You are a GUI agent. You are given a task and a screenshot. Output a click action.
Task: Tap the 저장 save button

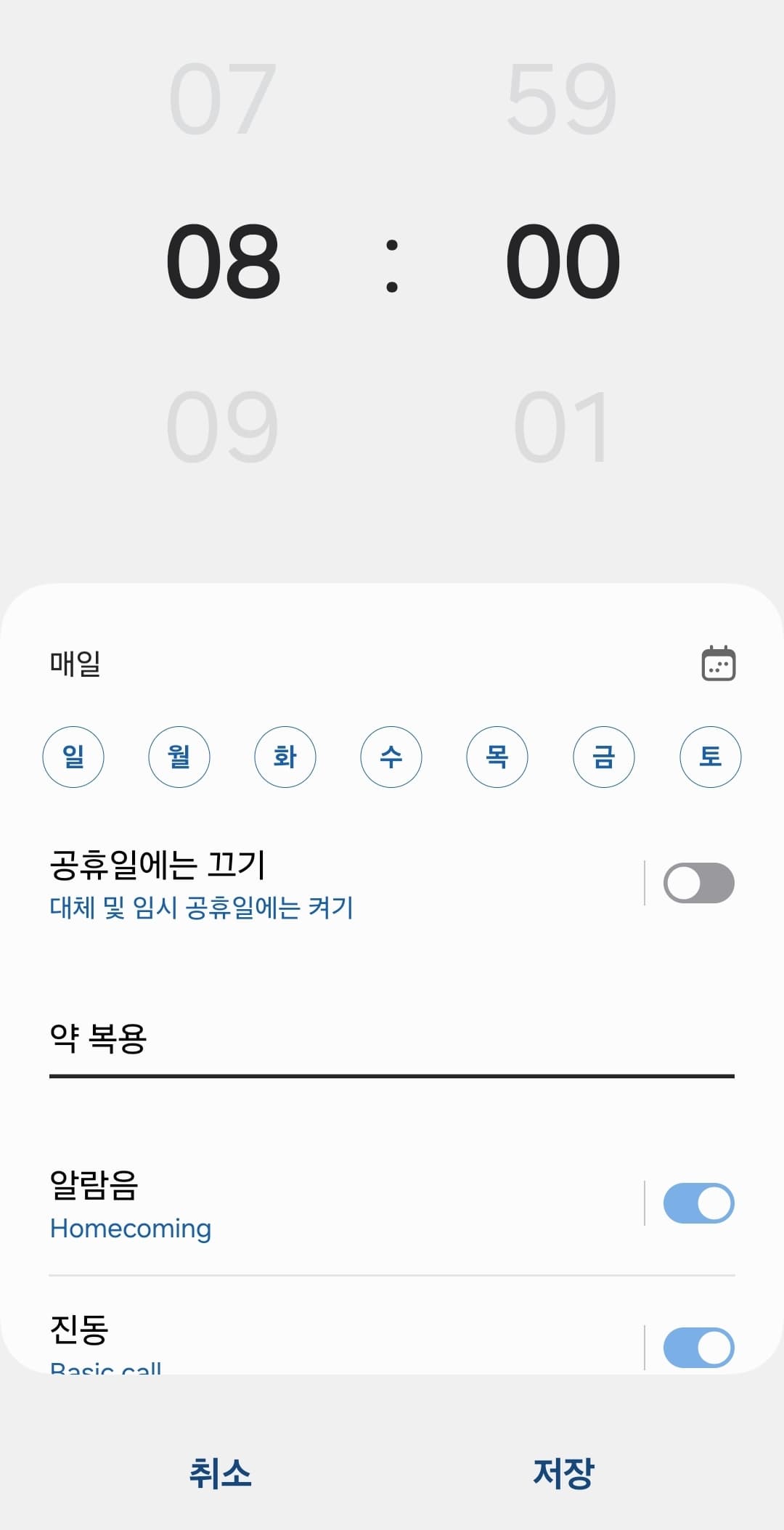[564, 1468]
